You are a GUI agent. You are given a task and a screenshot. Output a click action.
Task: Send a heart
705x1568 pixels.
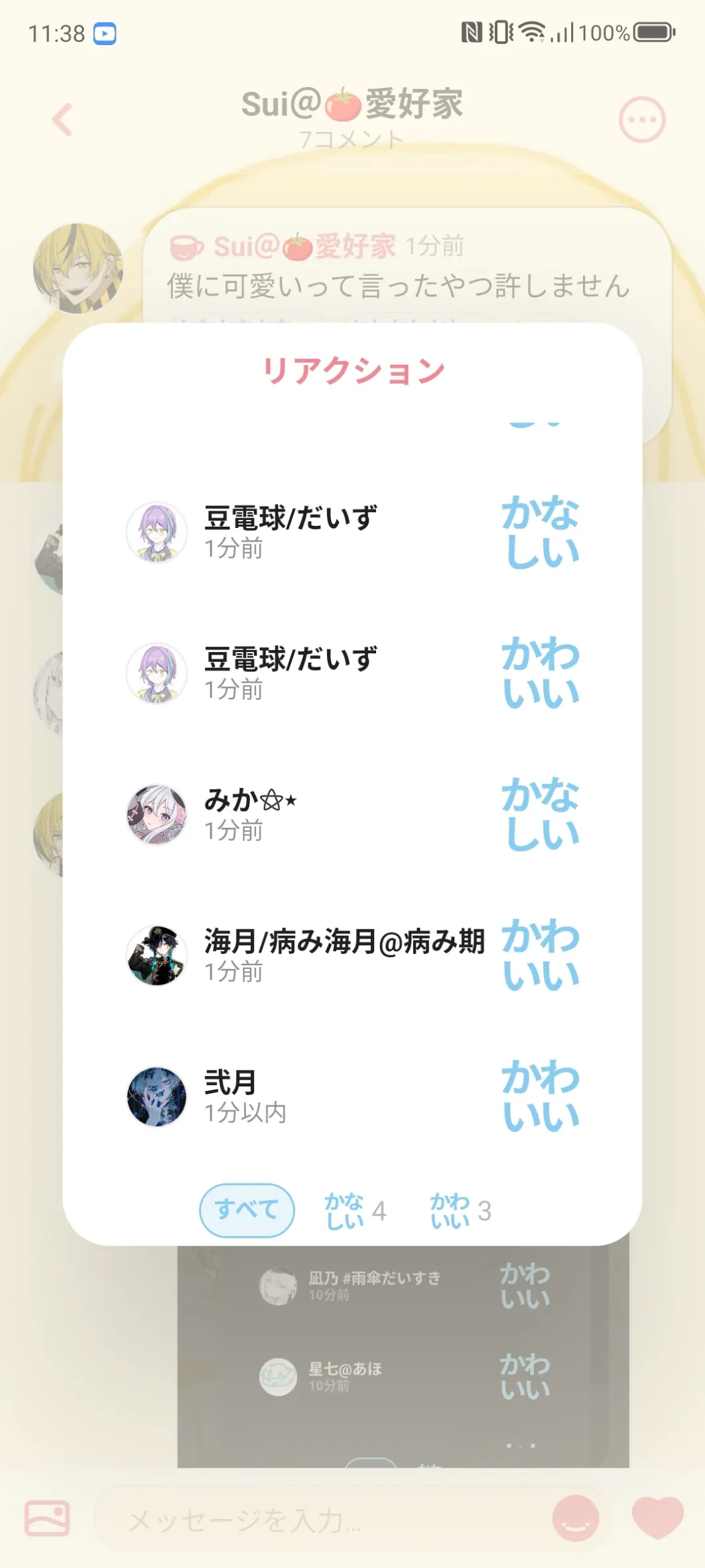pos(657,1517)
